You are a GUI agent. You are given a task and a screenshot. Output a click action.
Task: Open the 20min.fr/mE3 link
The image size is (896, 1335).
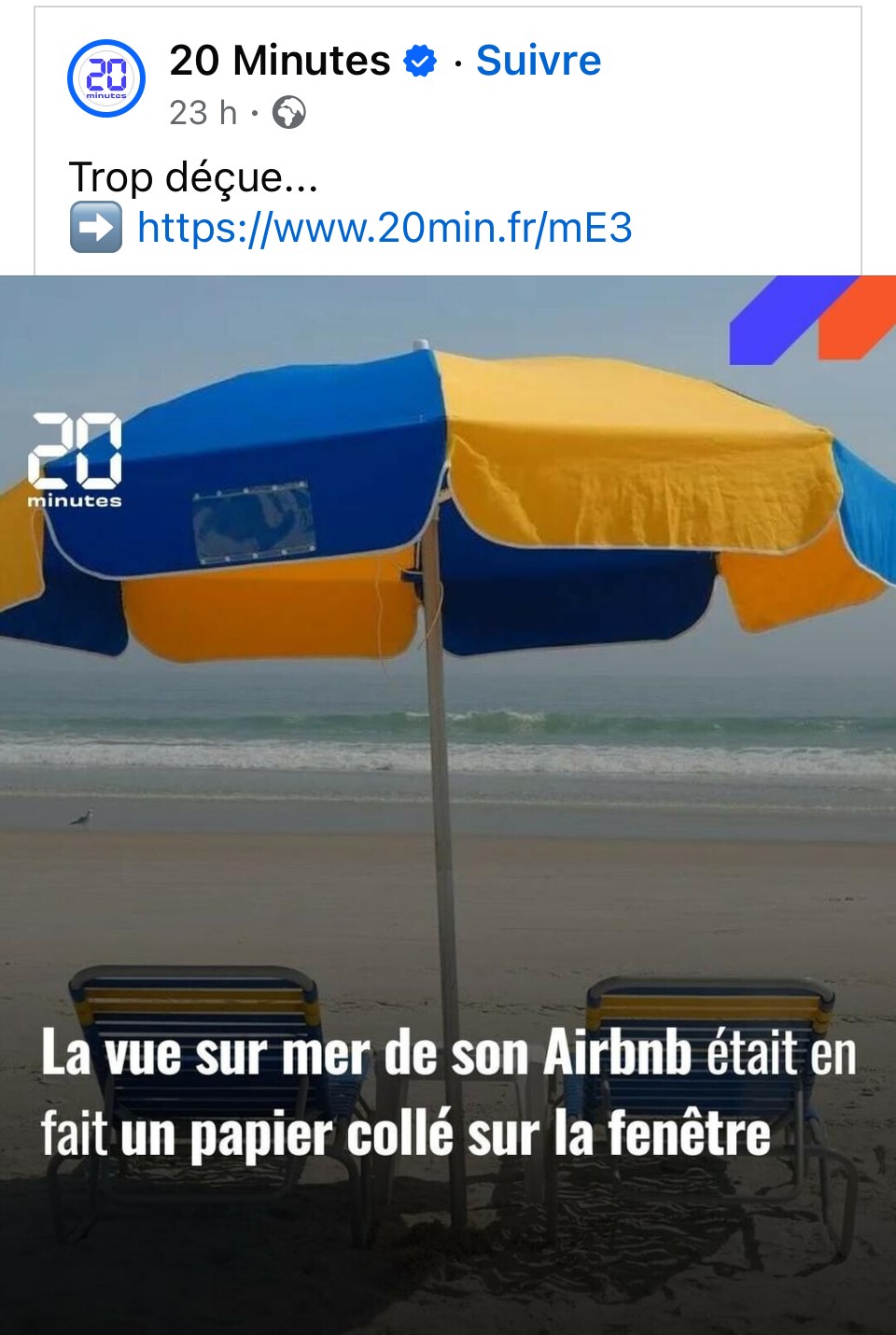pos(384,228)
